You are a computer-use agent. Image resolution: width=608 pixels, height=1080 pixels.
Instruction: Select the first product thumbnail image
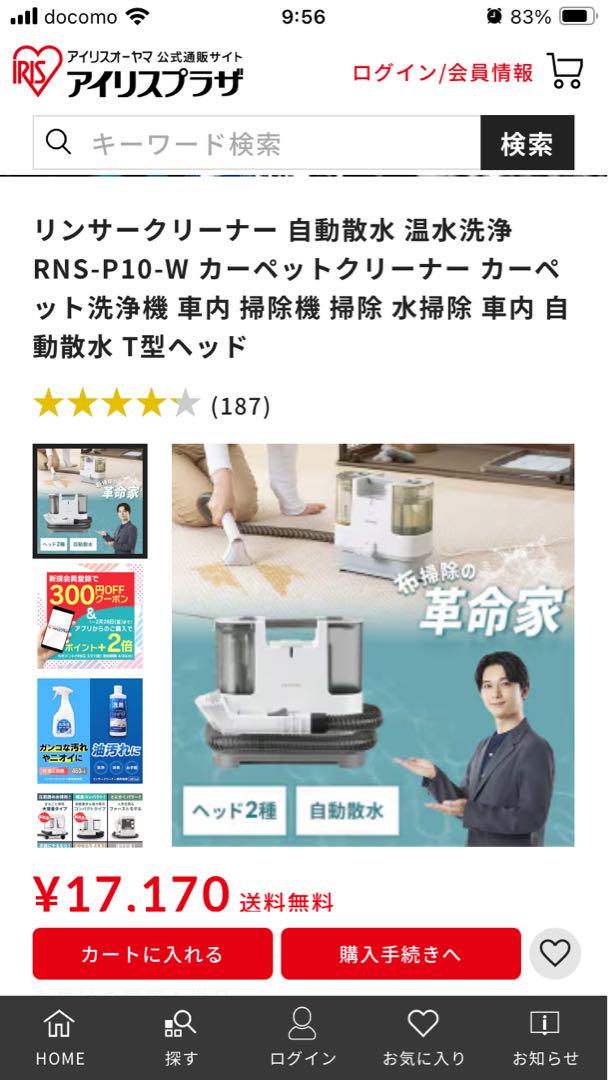pyautogui.click(x=90, y=501)
